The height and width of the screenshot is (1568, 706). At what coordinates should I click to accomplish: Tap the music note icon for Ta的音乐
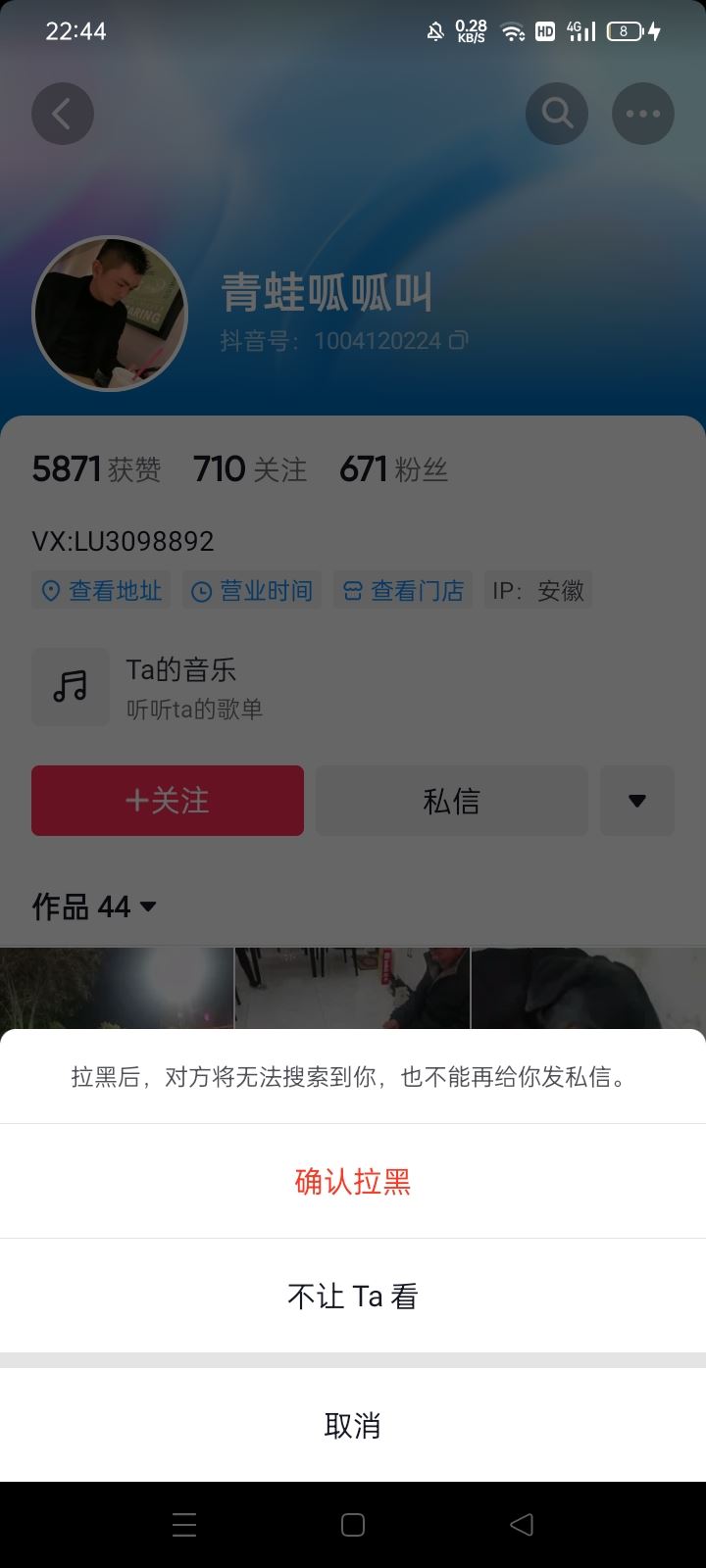click(x=70, y=686)
